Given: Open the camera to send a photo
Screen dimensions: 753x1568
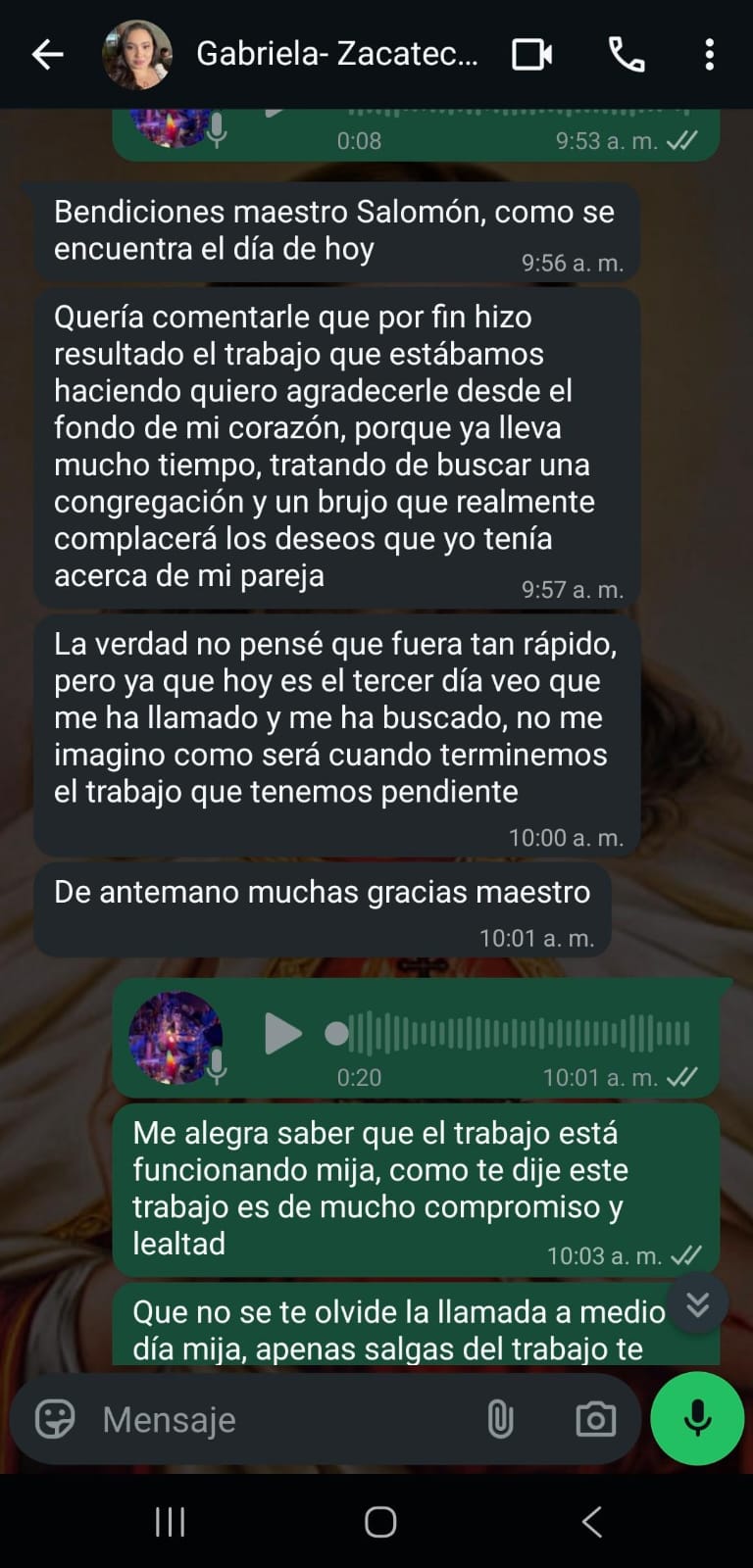Looking at the screenshot, I should 595,1418.
